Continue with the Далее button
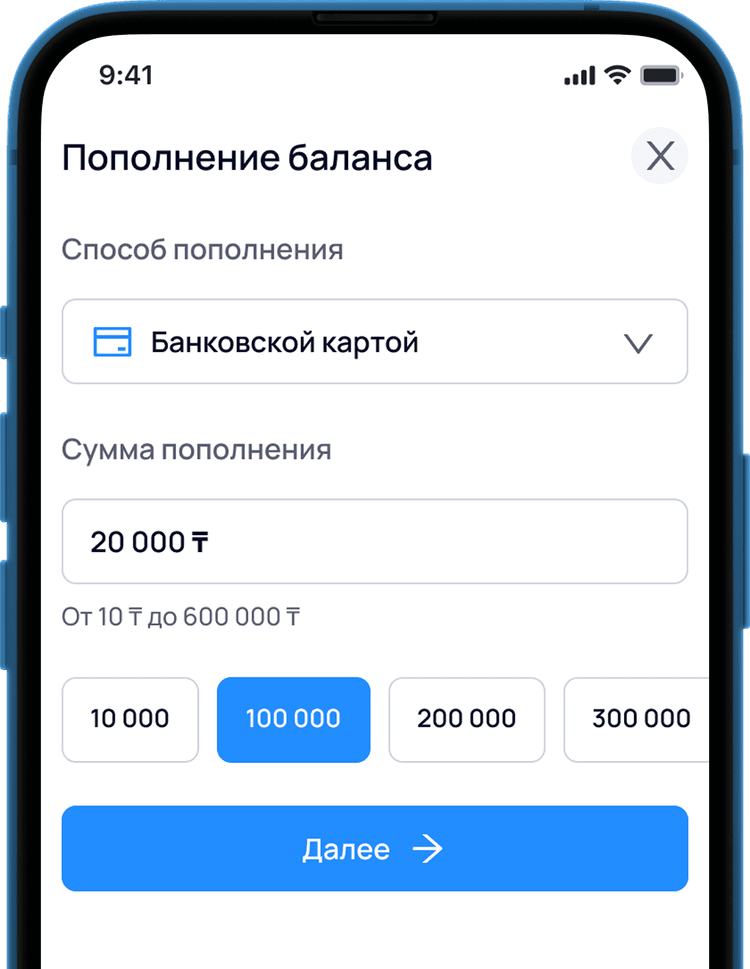The image size is (750, 969). click(x=374, y=848)
